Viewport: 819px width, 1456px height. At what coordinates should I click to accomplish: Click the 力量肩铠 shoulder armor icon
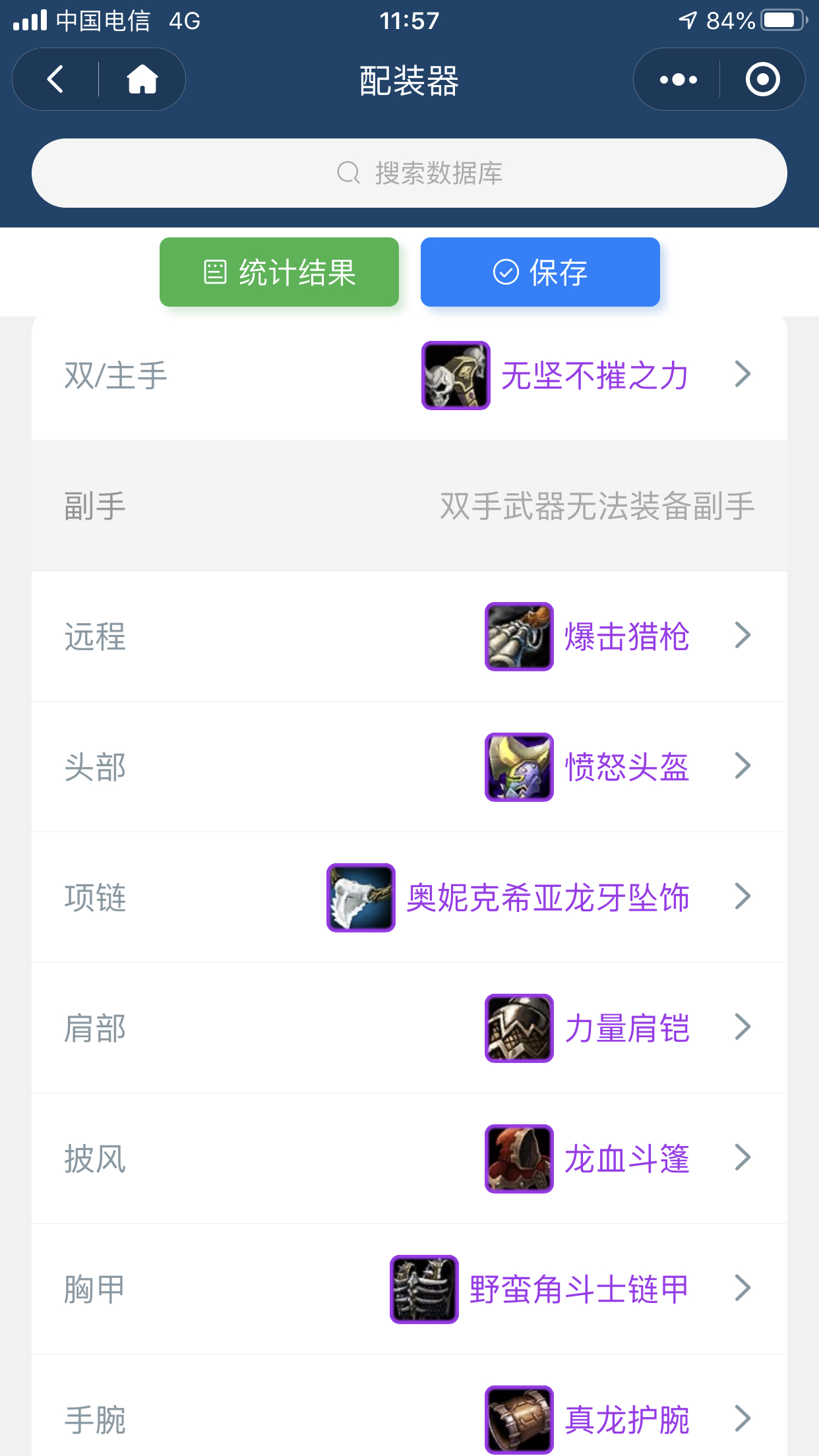pos(518,1027)
